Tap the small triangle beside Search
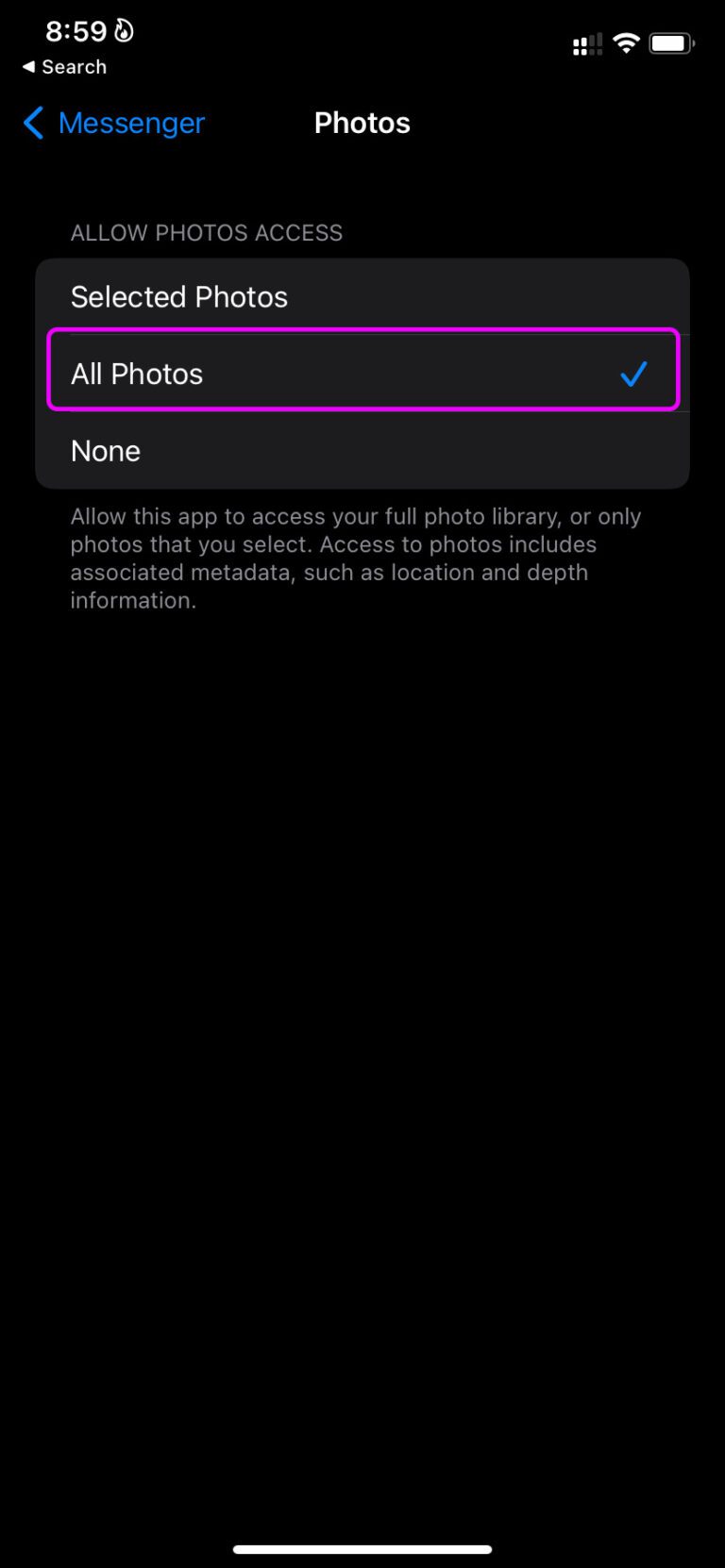 pos(27,67)
